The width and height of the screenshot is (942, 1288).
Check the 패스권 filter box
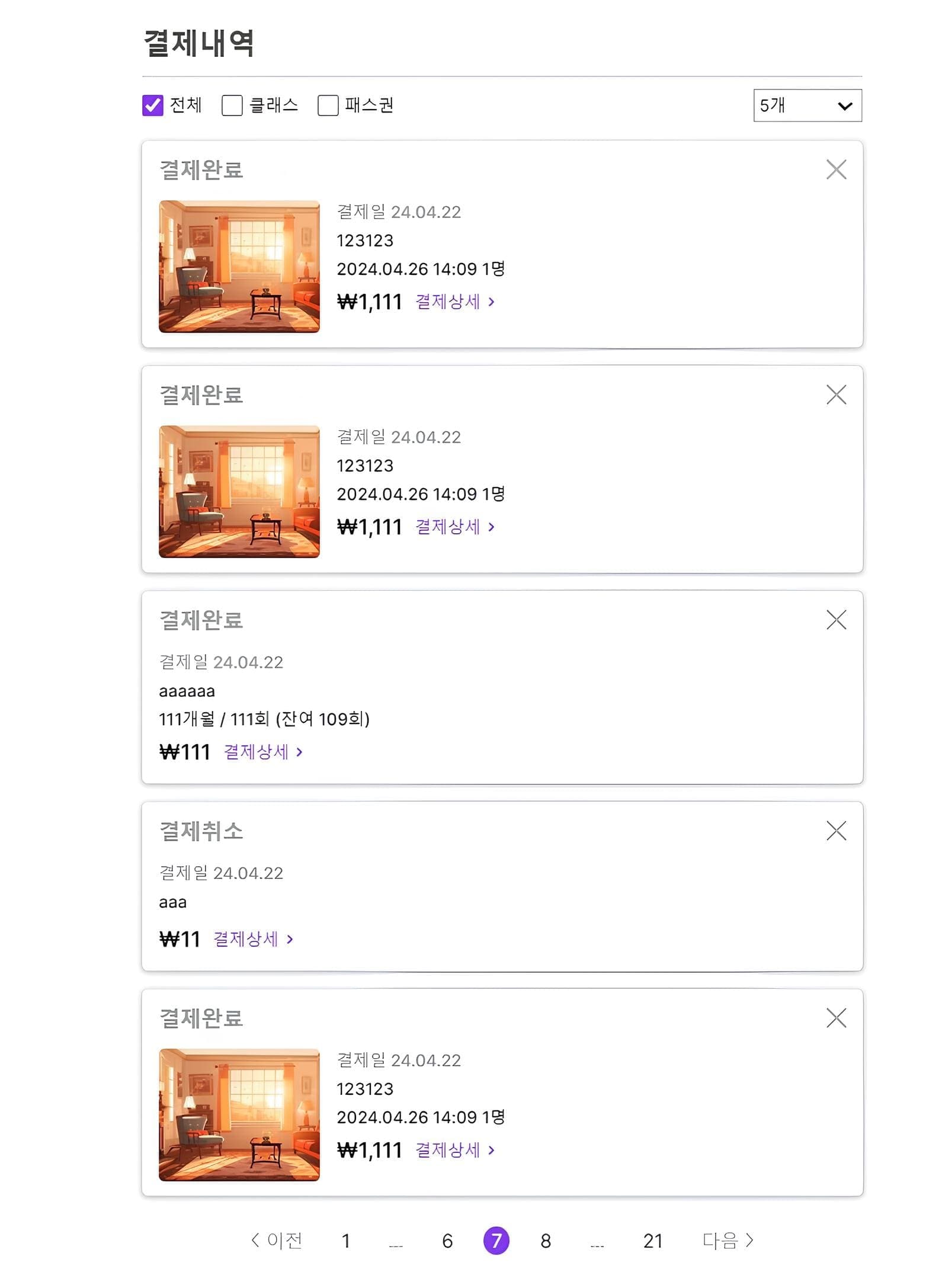pos(327,105)
